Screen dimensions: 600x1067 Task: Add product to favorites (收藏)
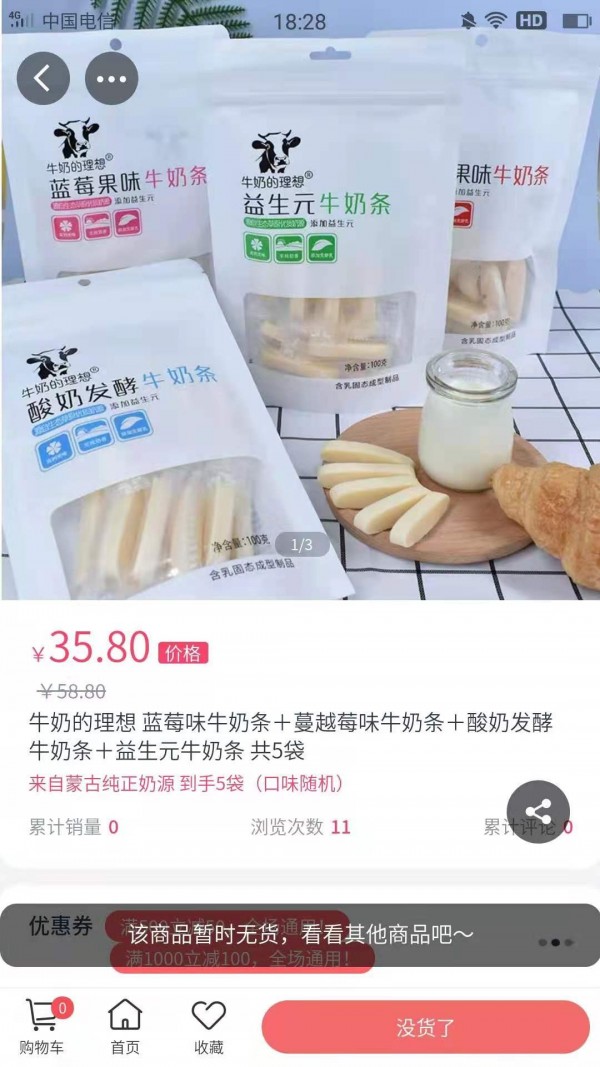(x=208, y=1026)
